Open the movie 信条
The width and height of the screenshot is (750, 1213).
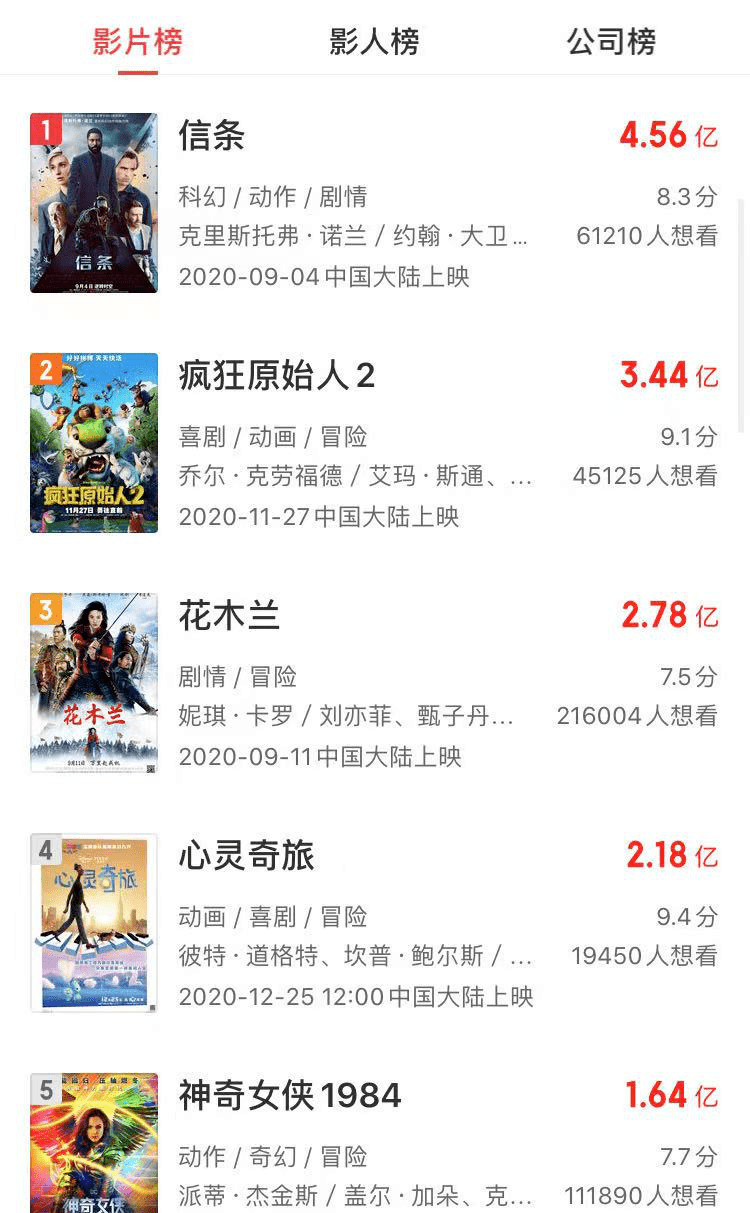pos(374,203)
